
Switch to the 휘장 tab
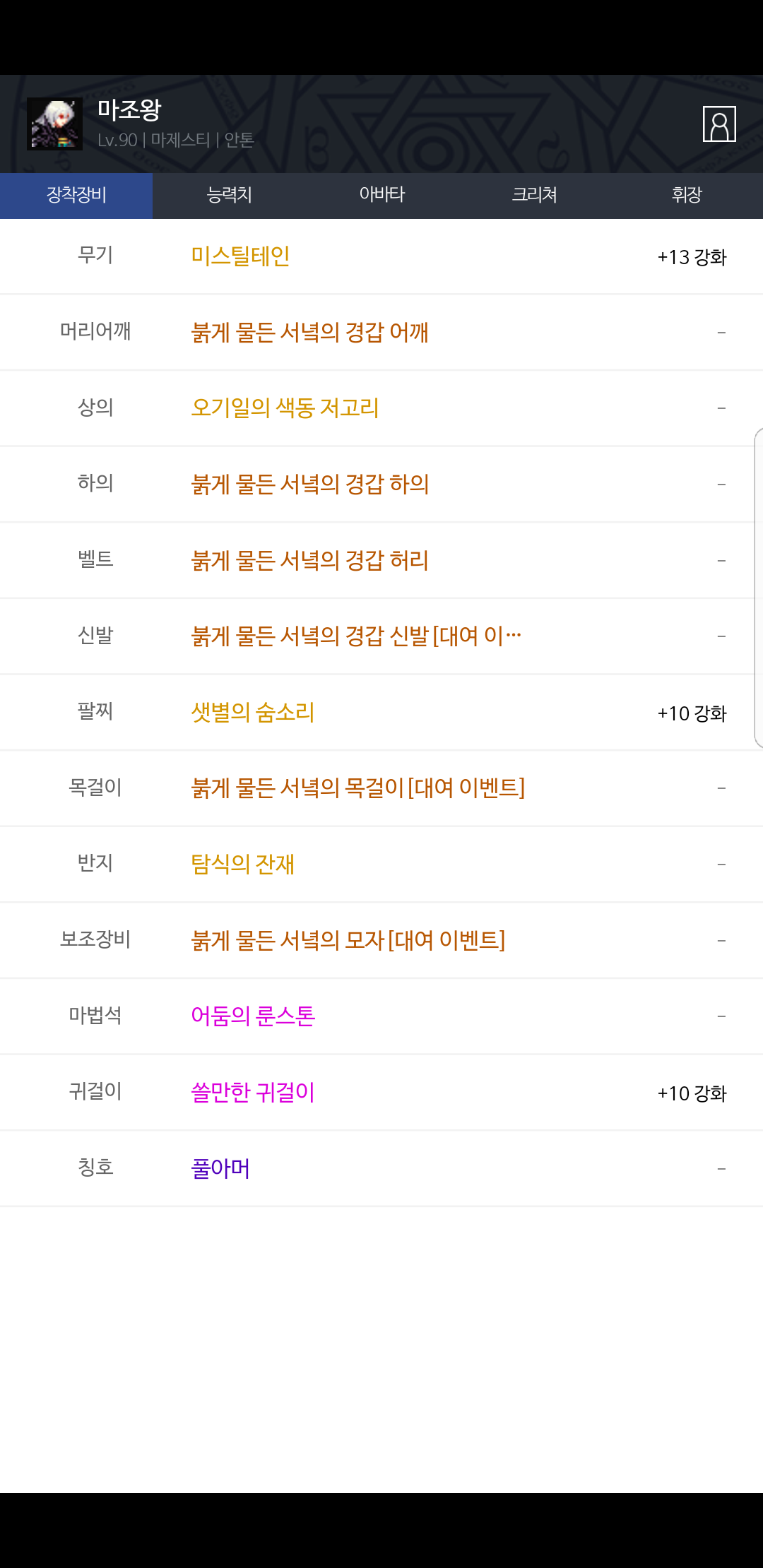(x=687, y=196)
